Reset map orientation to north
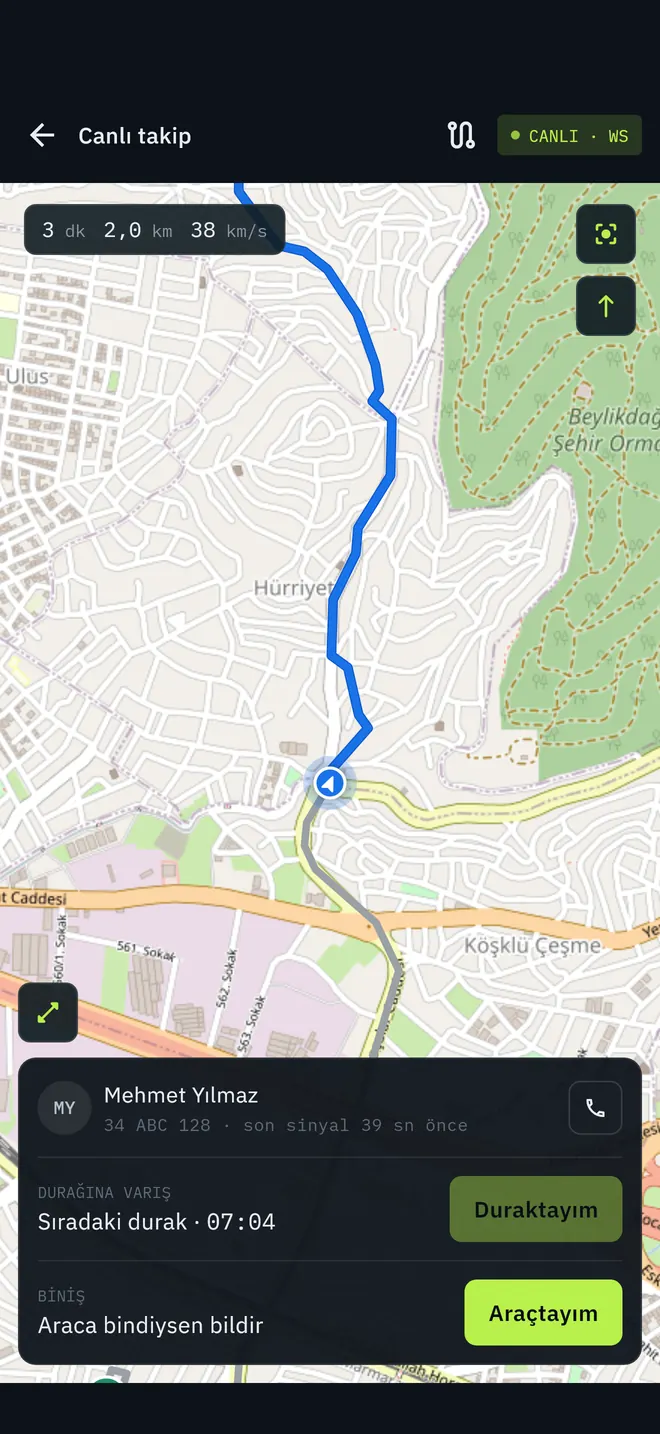This screenshot has height=1434, width=660. pos(606,306)
